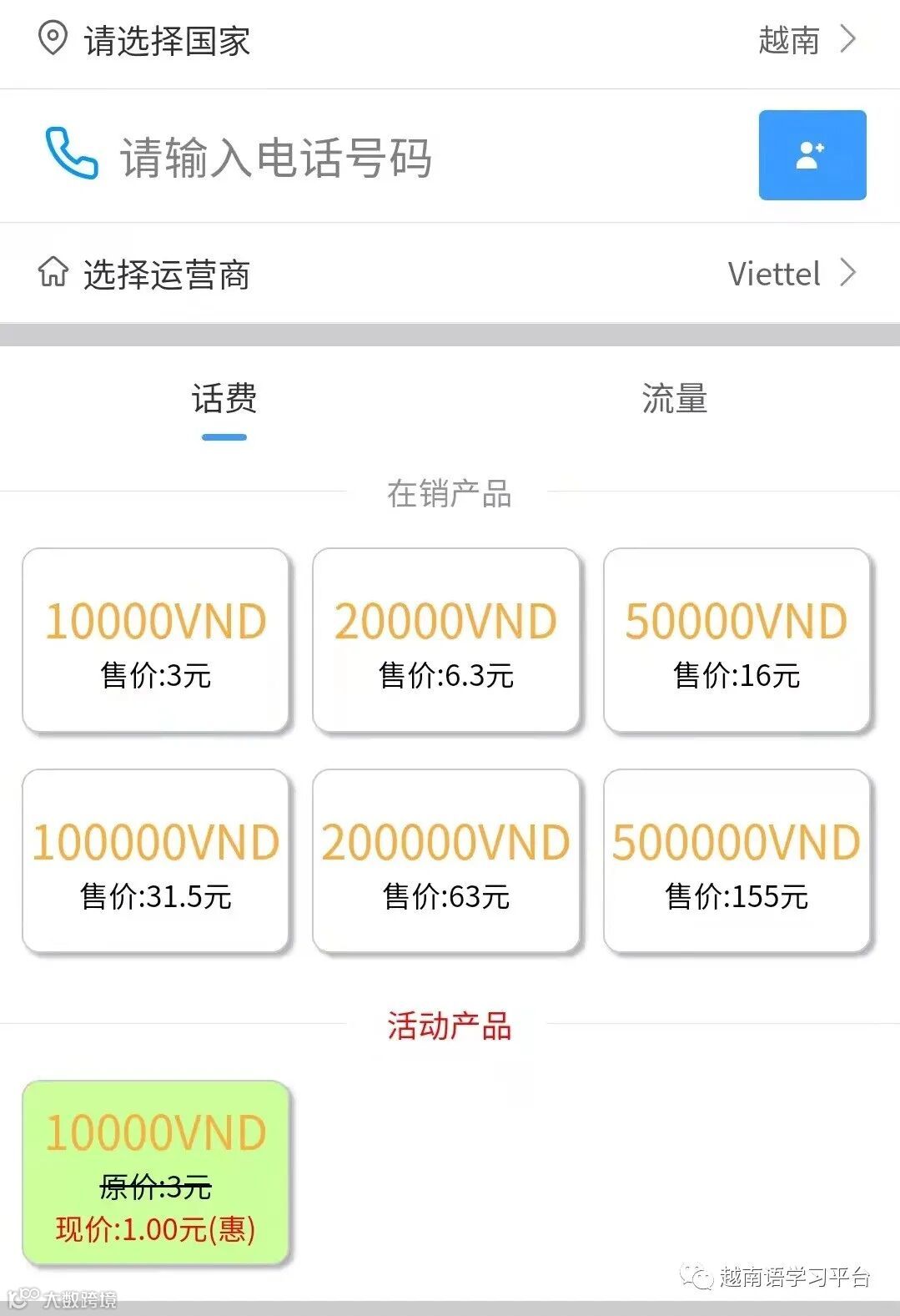Select the 200000VND card priced 63元
The width and height of the screenshot is (900, 1316).
447,861
